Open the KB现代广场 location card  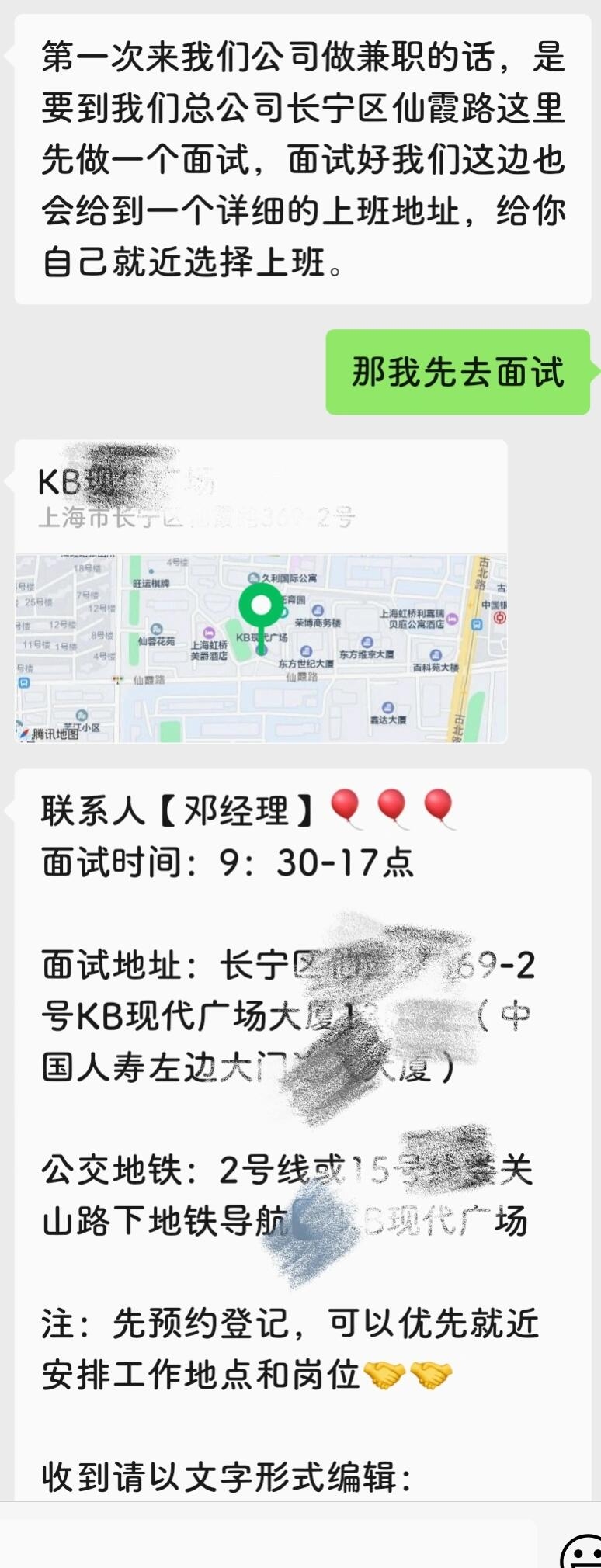point(261,591)
